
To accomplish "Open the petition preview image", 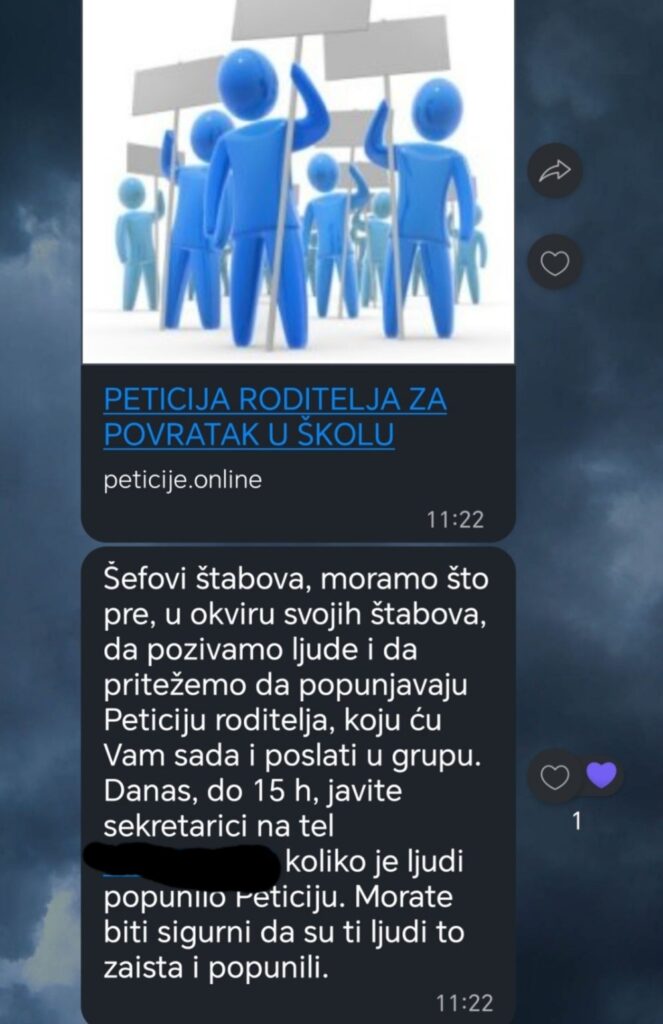I will (x=298, y=180).
